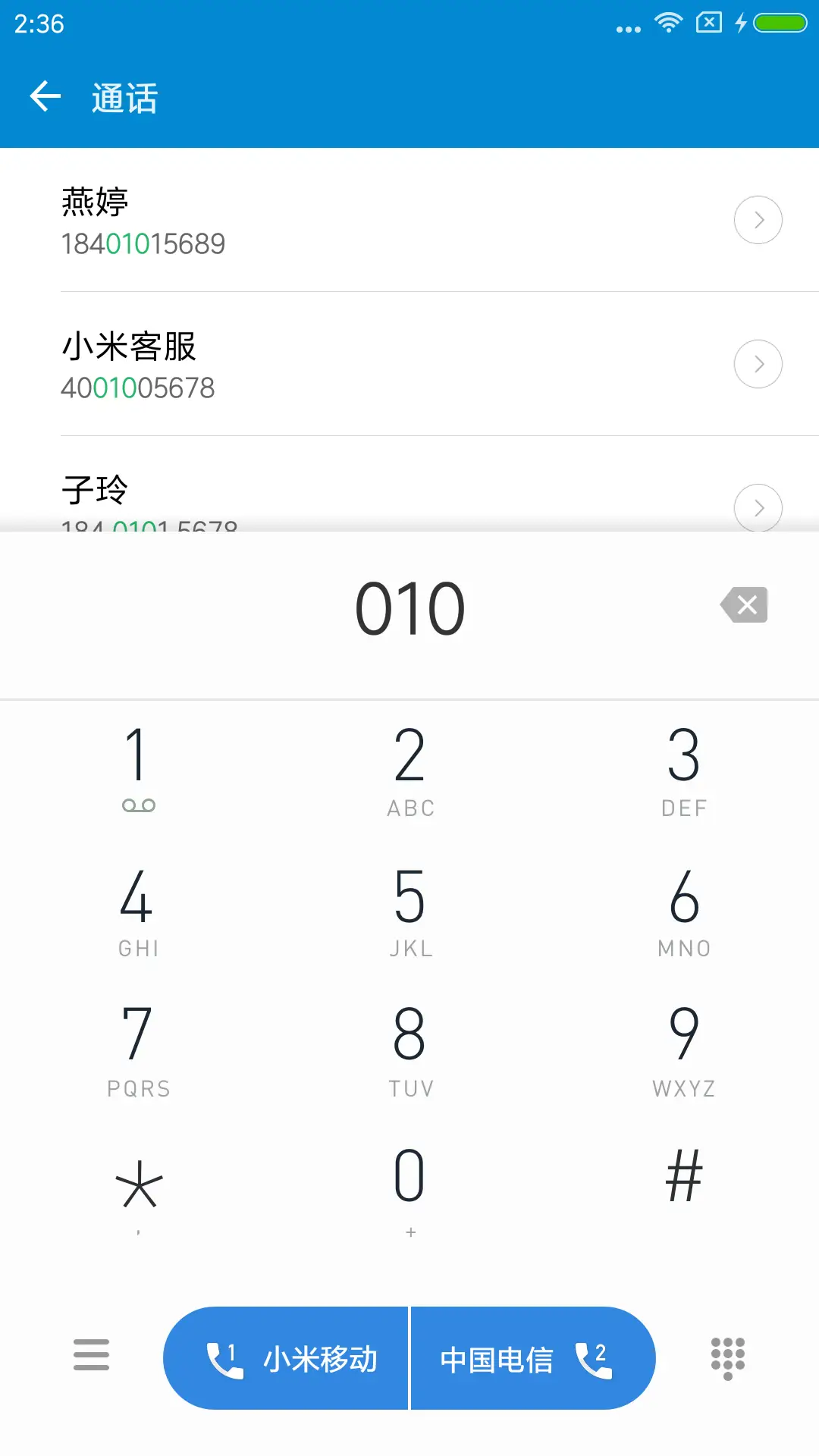Call with SIM 1 小米移动

point(287,1357)
